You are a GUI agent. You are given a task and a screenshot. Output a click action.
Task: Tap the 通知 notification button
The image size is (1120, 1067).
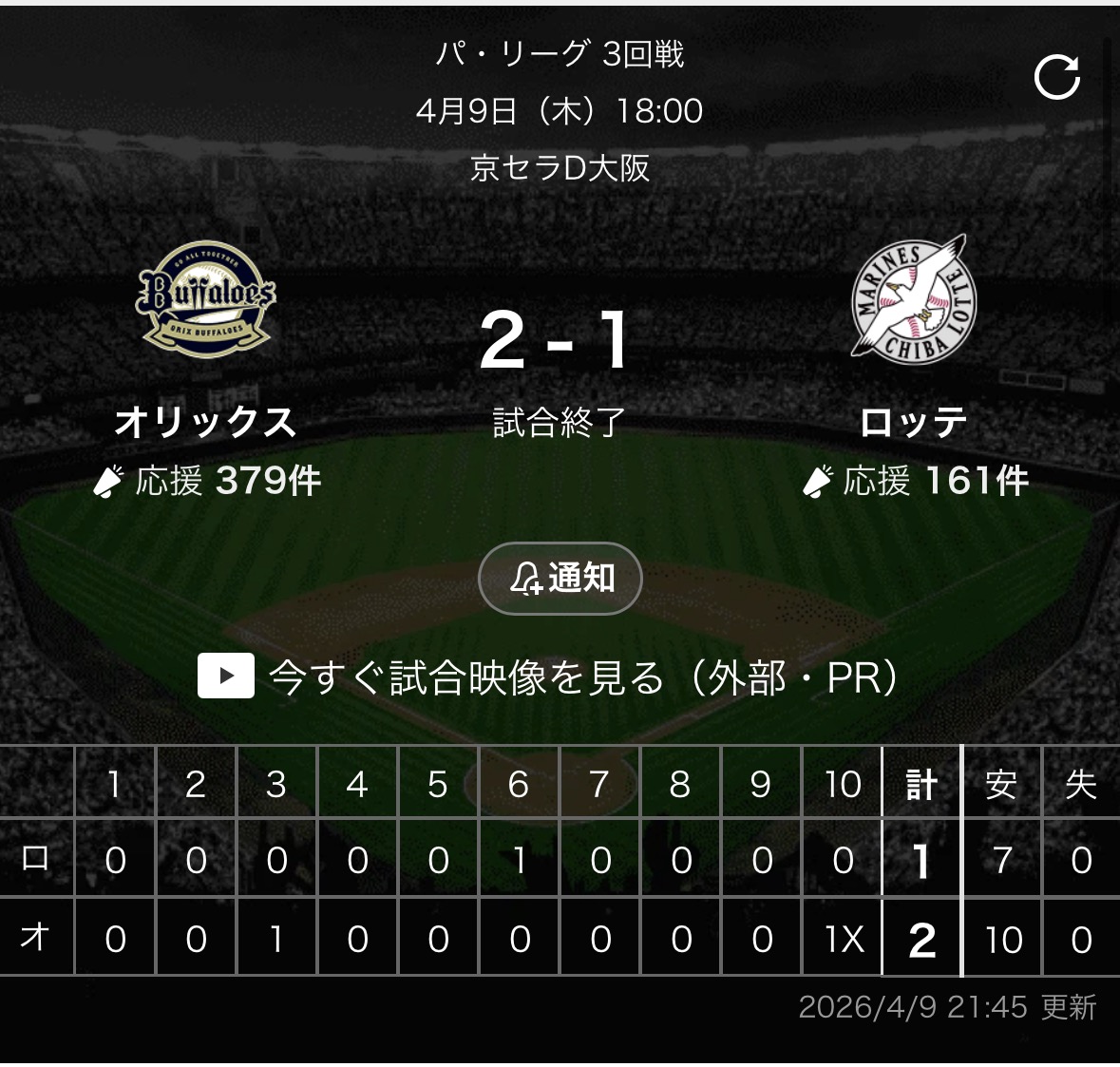tap(560, 578)
